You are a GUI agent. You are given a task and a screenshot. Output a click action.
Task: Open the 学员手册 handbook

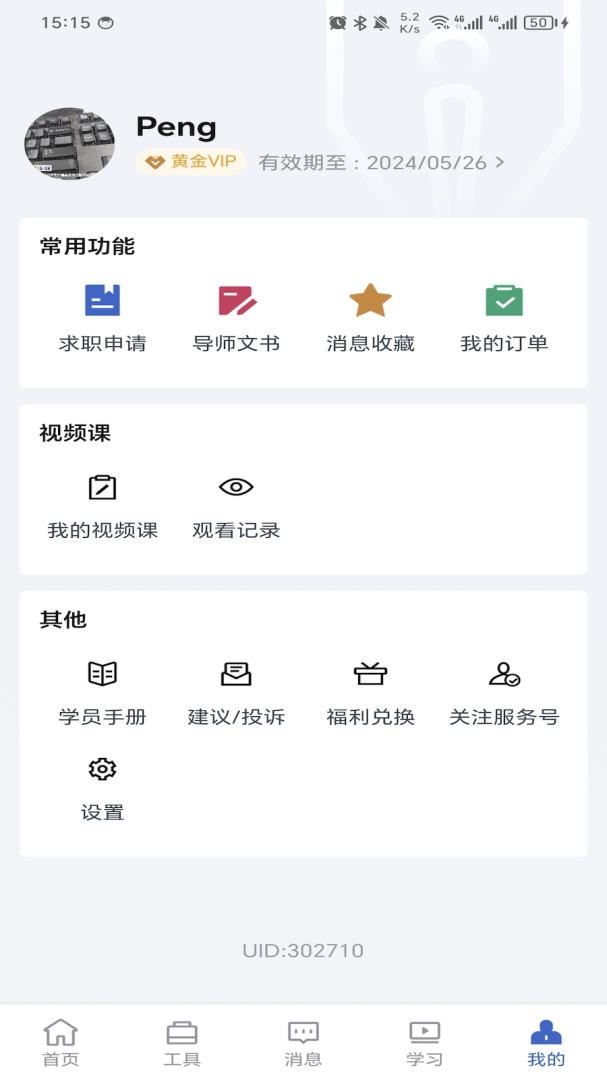click(102, 692)
